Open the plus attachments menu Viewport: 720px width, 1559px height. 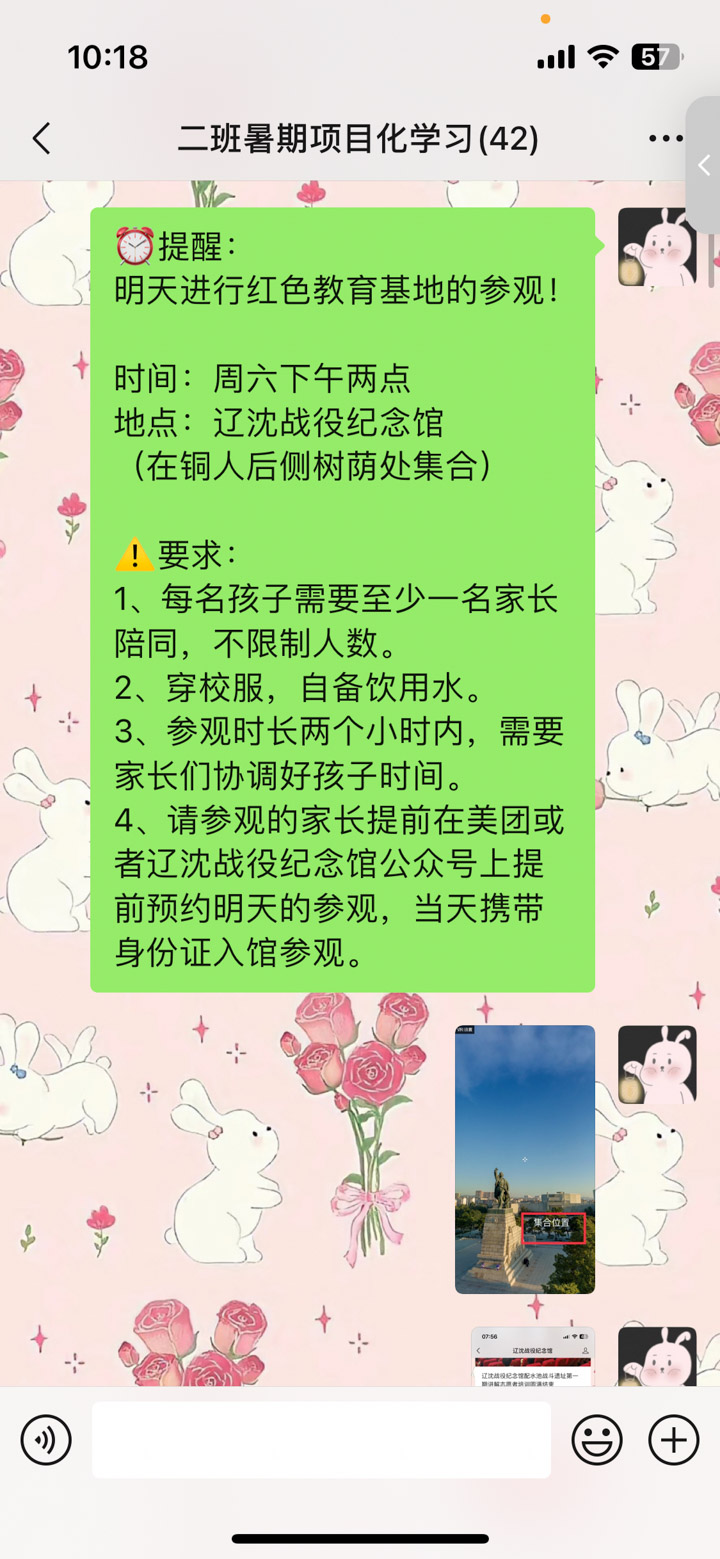pyautogui.click(x=674, y=1440)
